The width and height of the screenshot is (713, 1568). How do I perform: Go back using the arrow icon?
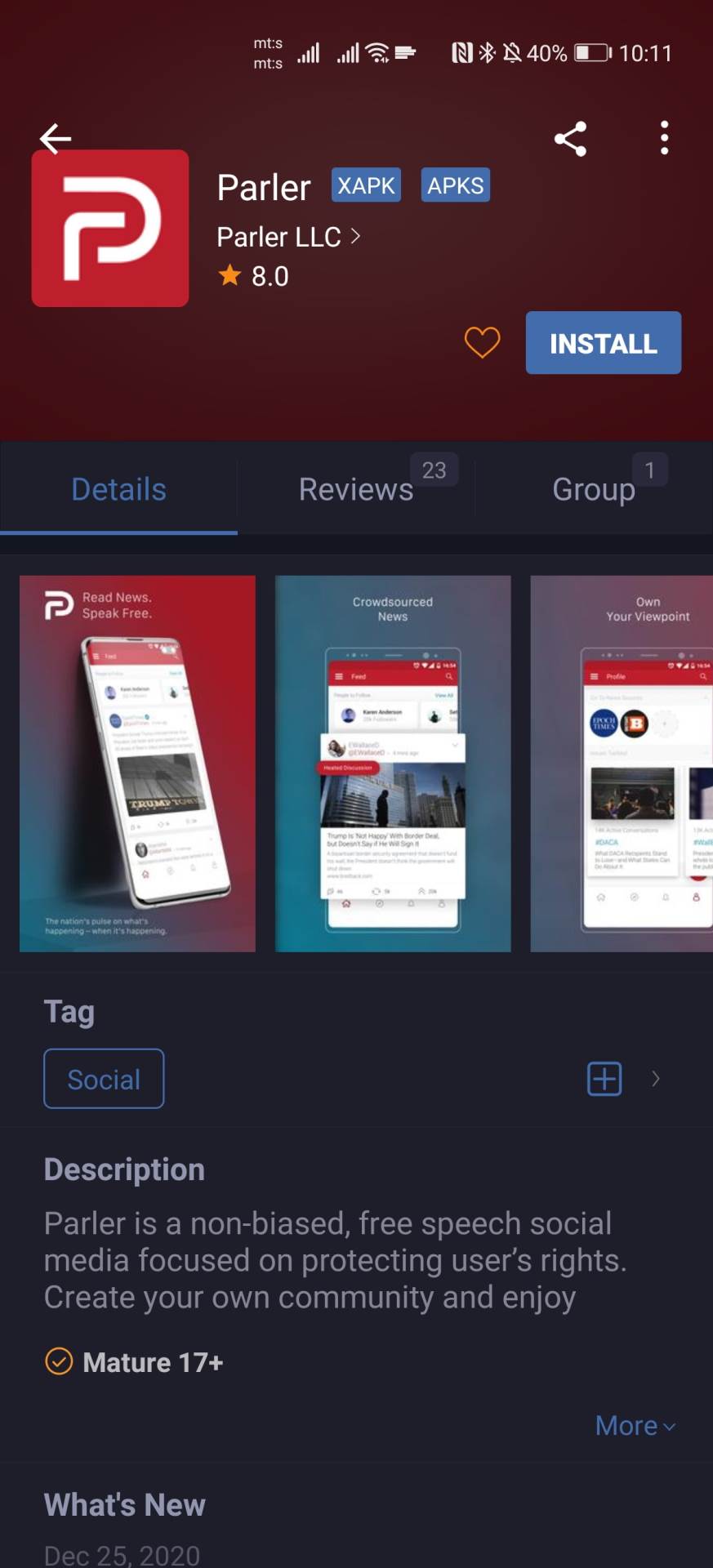[x=56, y=139]
